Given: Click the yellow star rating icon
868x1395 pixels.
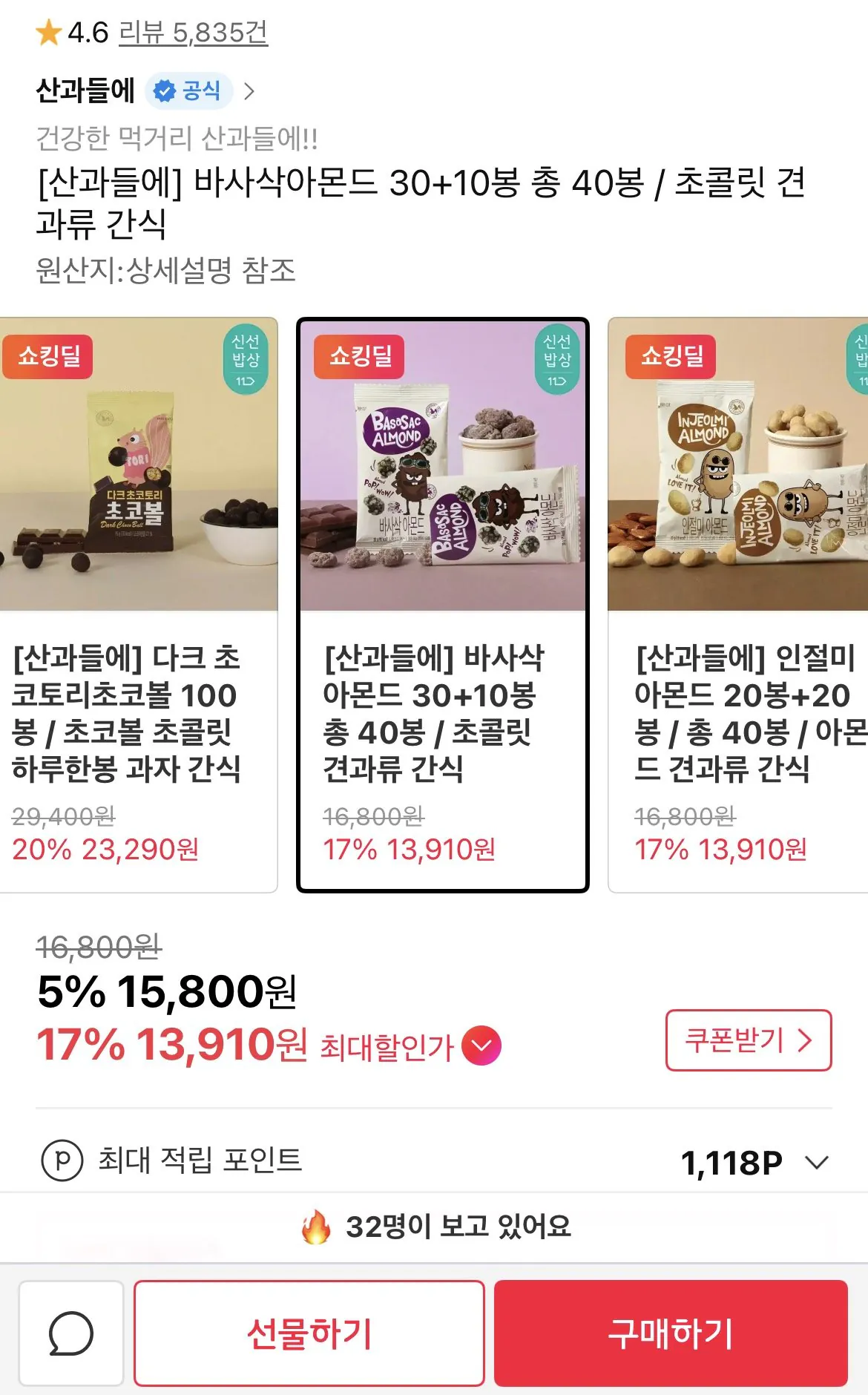Looking at the screenshot, I should pos(46,33).
